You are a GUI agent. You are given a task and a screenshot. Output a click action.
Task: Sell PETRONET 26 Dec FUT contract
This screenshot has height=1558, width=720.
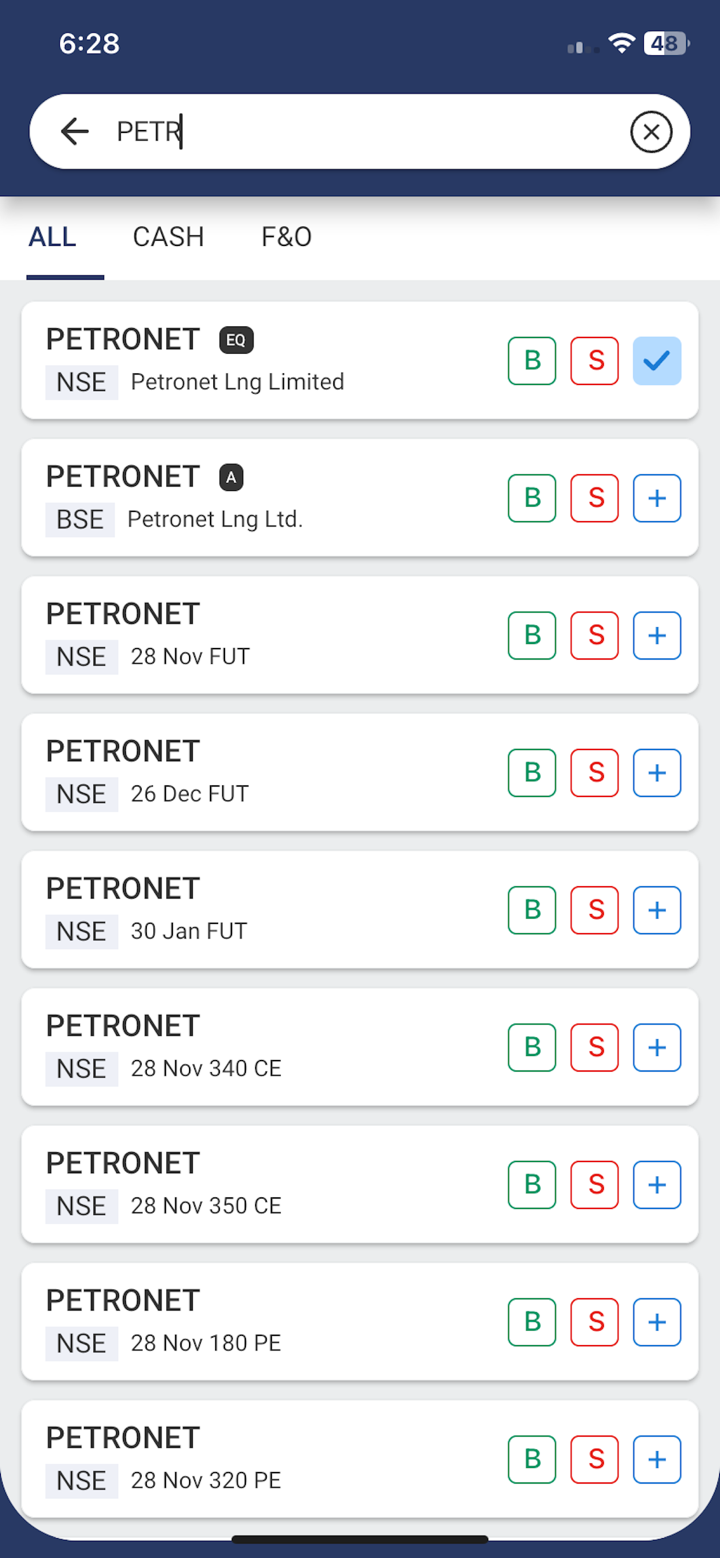594,772
